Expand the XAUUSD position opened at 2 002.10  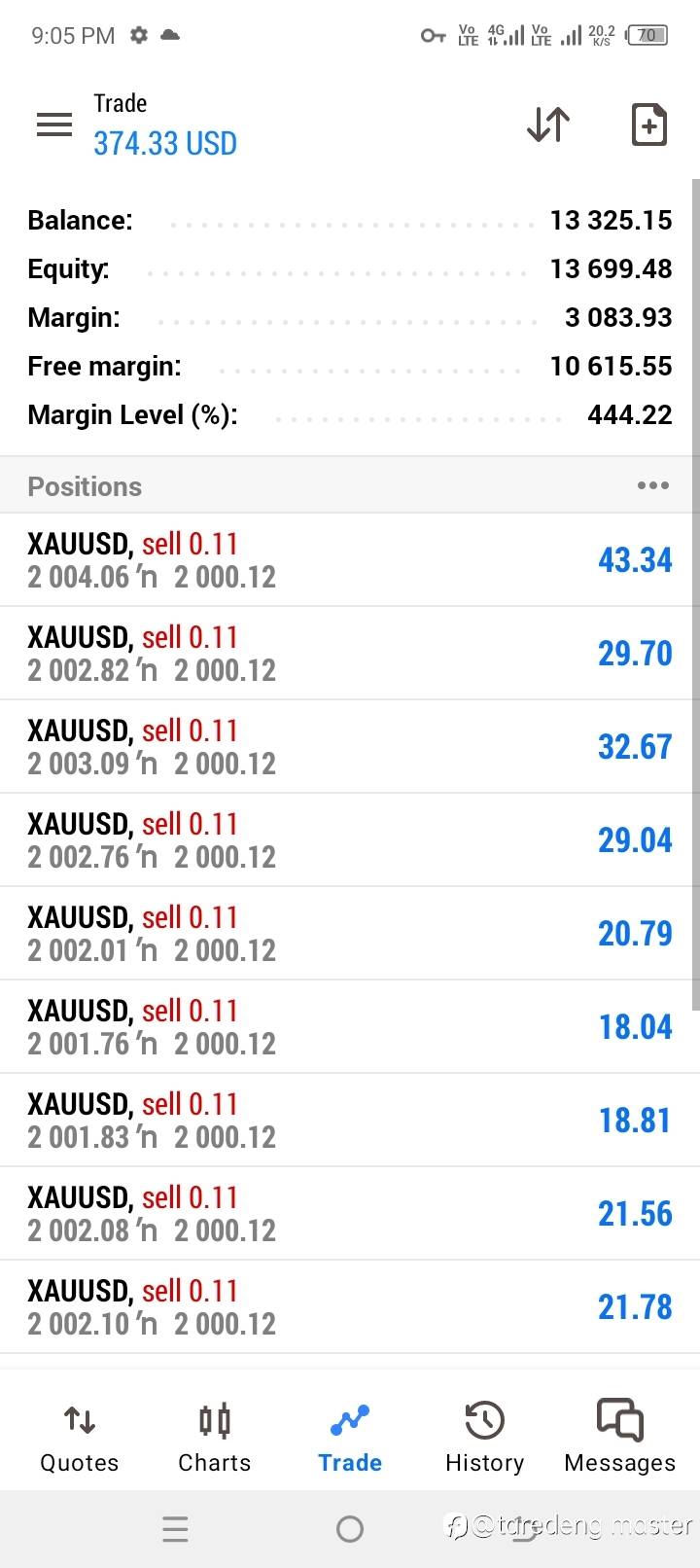tap(350, 1307)
